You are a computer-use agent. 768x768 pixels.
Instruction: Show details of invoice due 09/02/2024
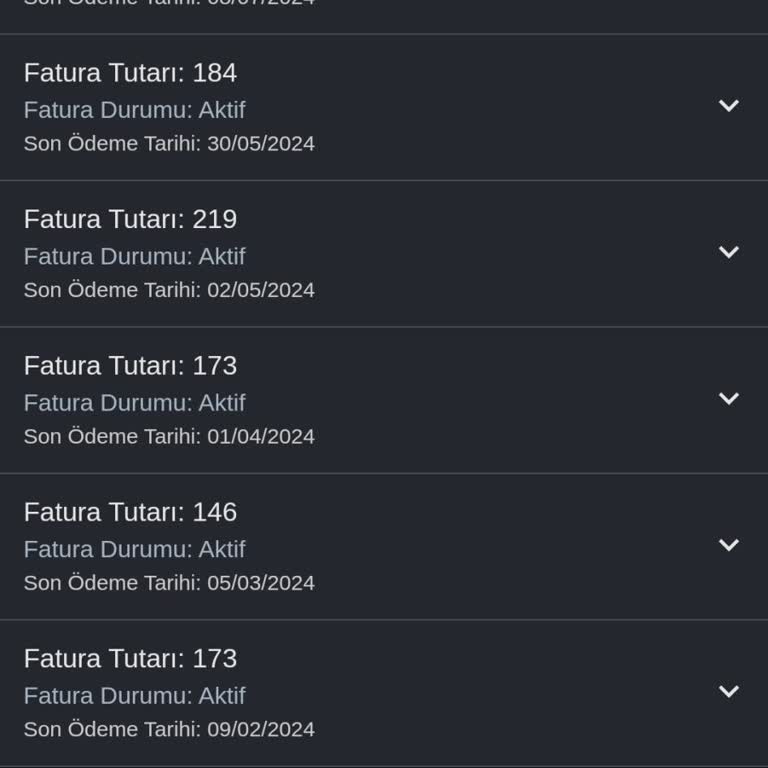(729, 692)
